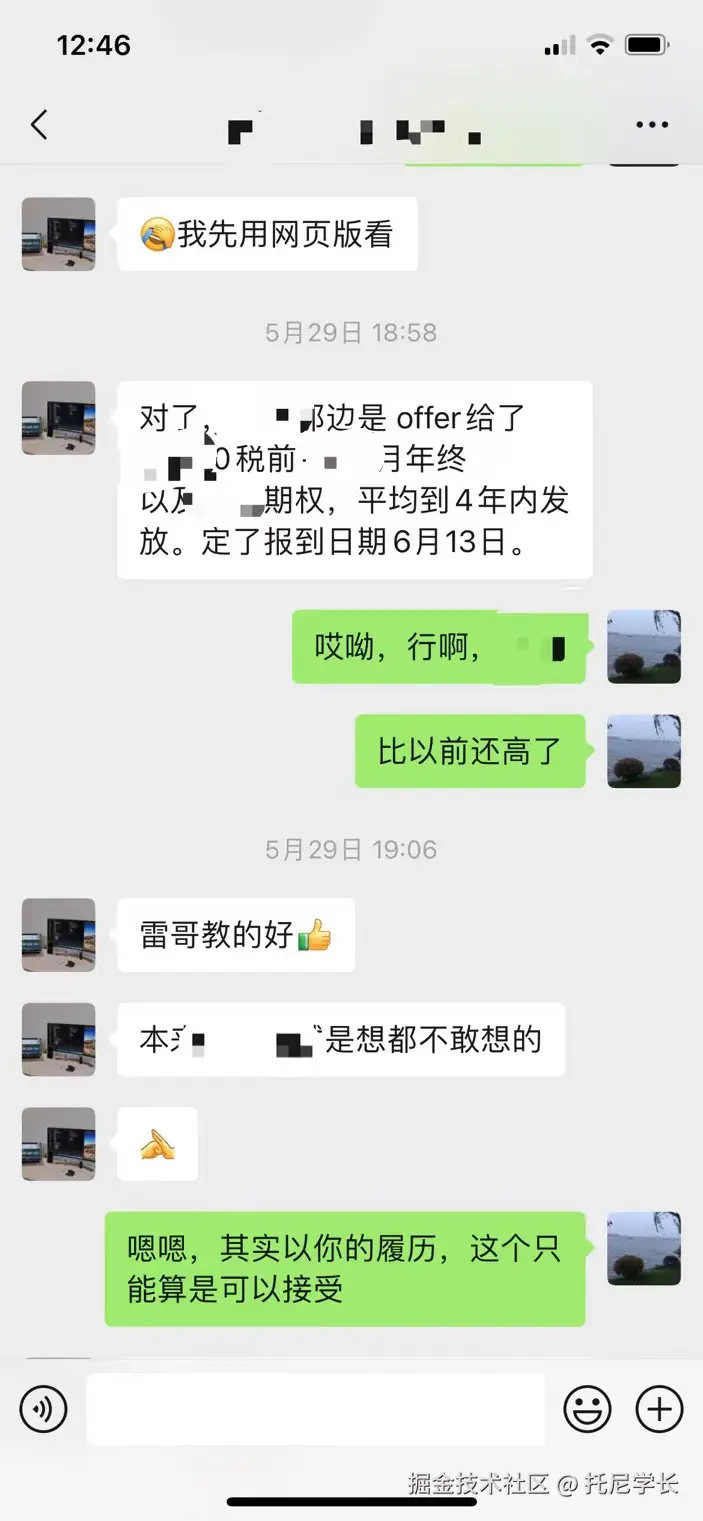Go back to the chat list
The height and width of the screenshot is (1521, 703).
pos(39,125)
